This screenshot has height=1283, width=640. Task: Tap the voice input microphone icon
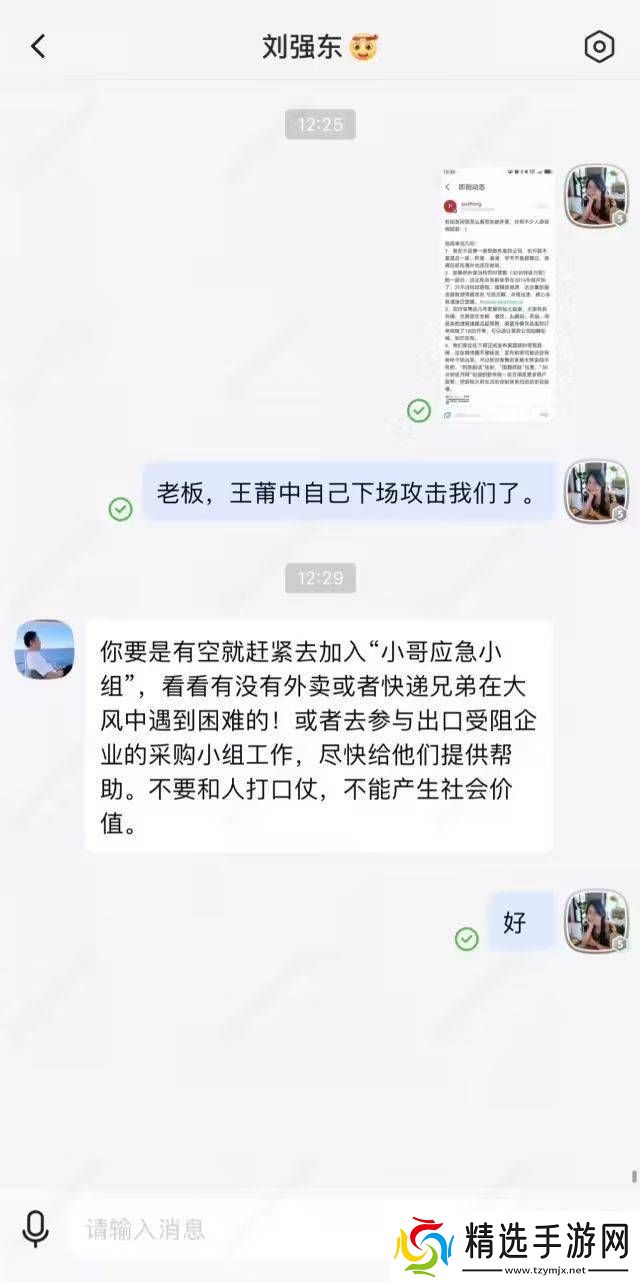36,1229
